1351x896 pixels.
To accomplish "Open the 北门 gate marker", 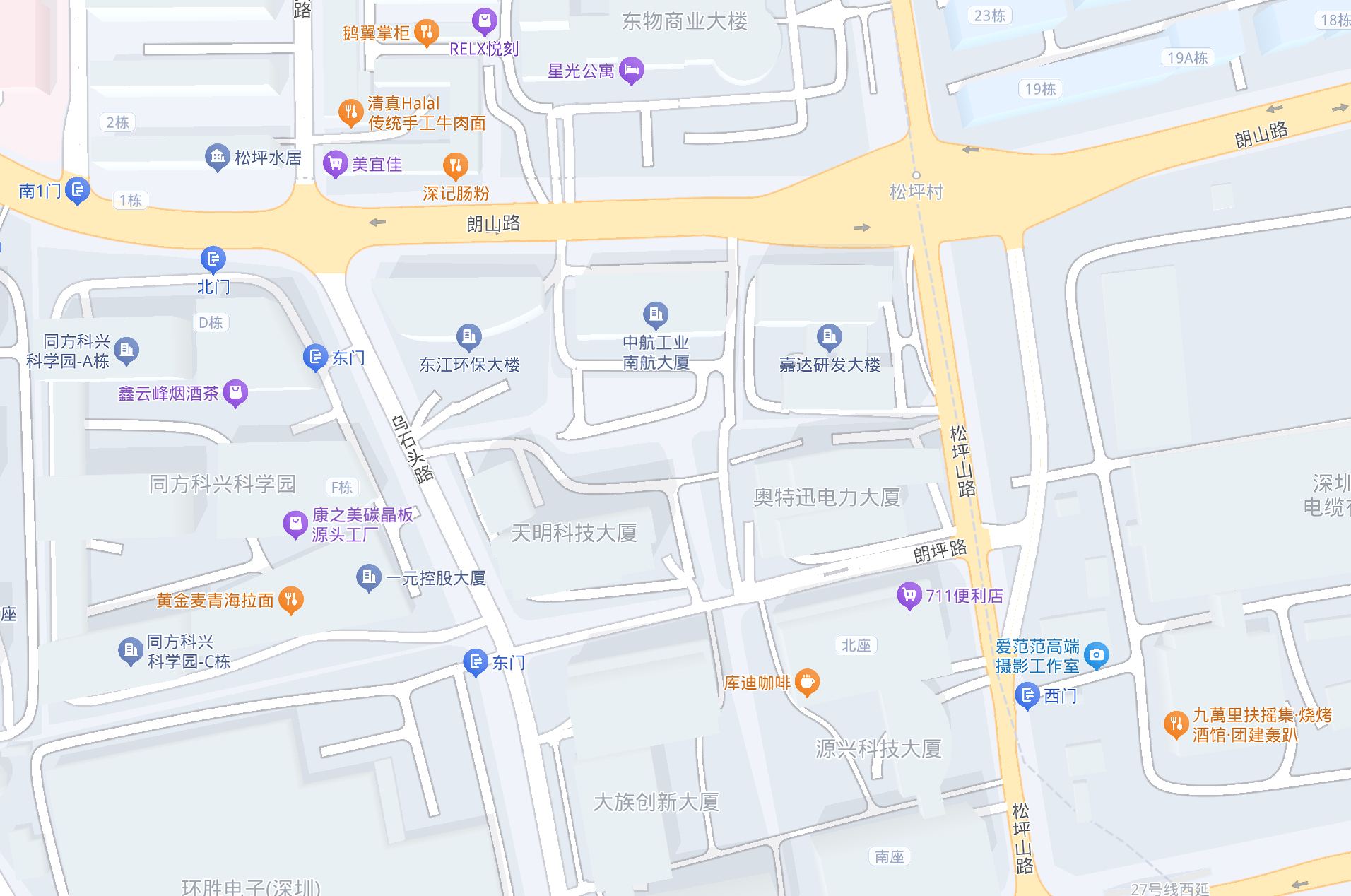I will [x=213, y=259].
